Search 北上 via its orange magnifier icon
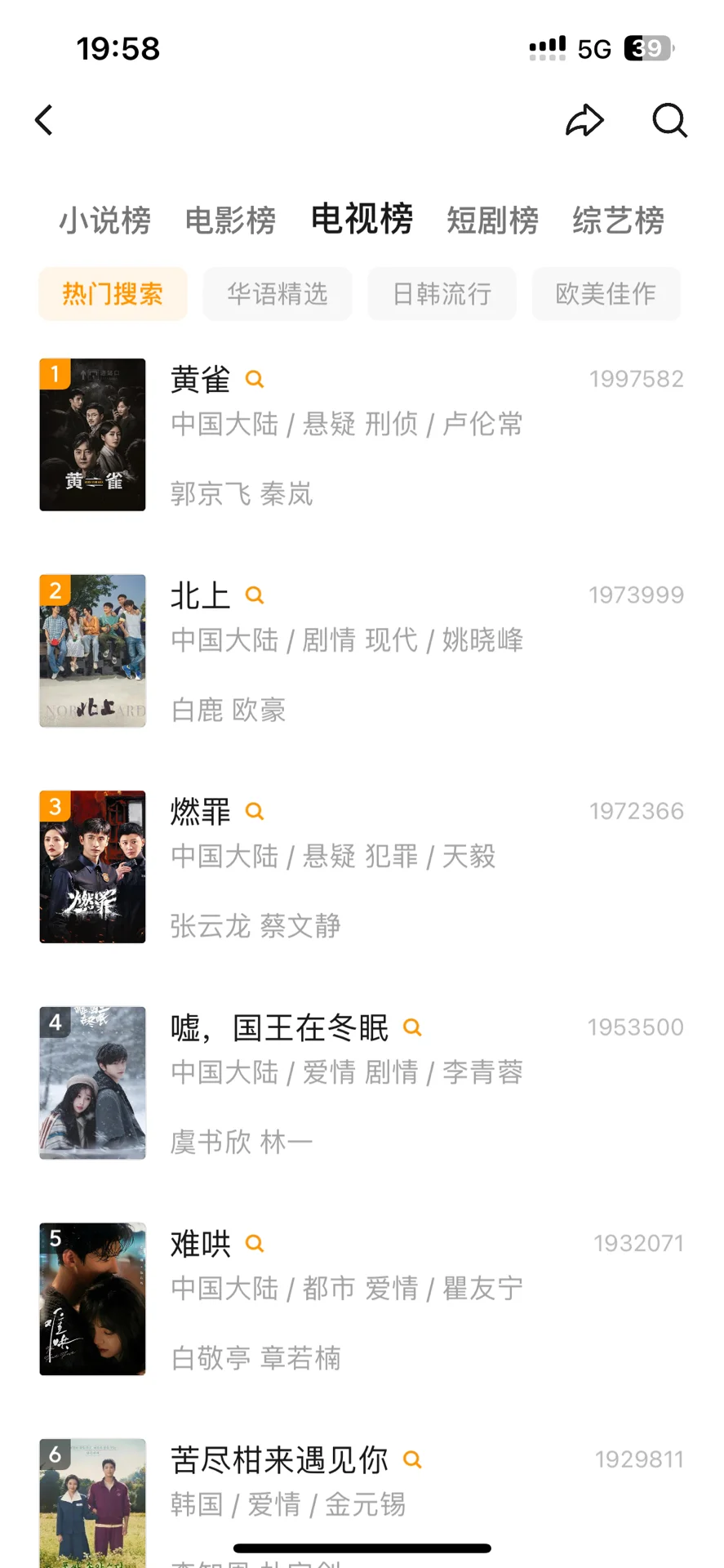This screenshot has height=1568, width=724. pos(255,595)
